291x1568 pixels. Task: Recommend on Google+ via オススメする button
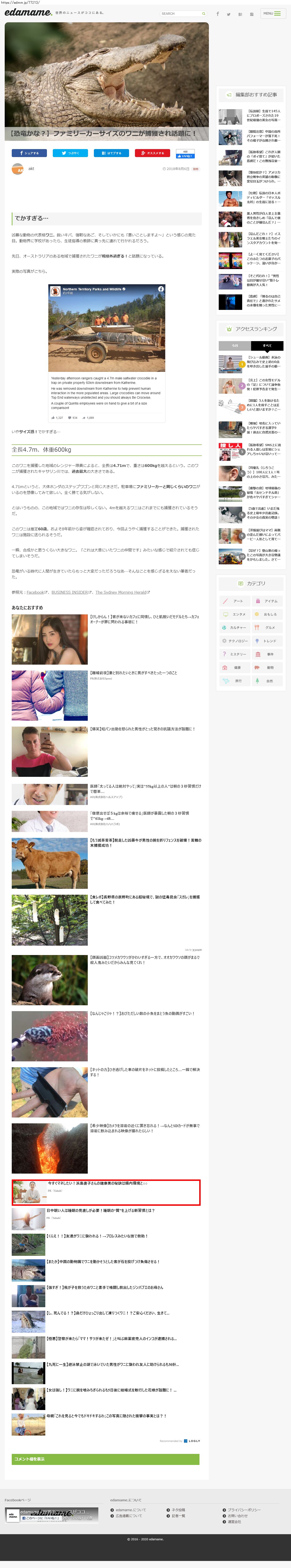(x=152, y=153)
